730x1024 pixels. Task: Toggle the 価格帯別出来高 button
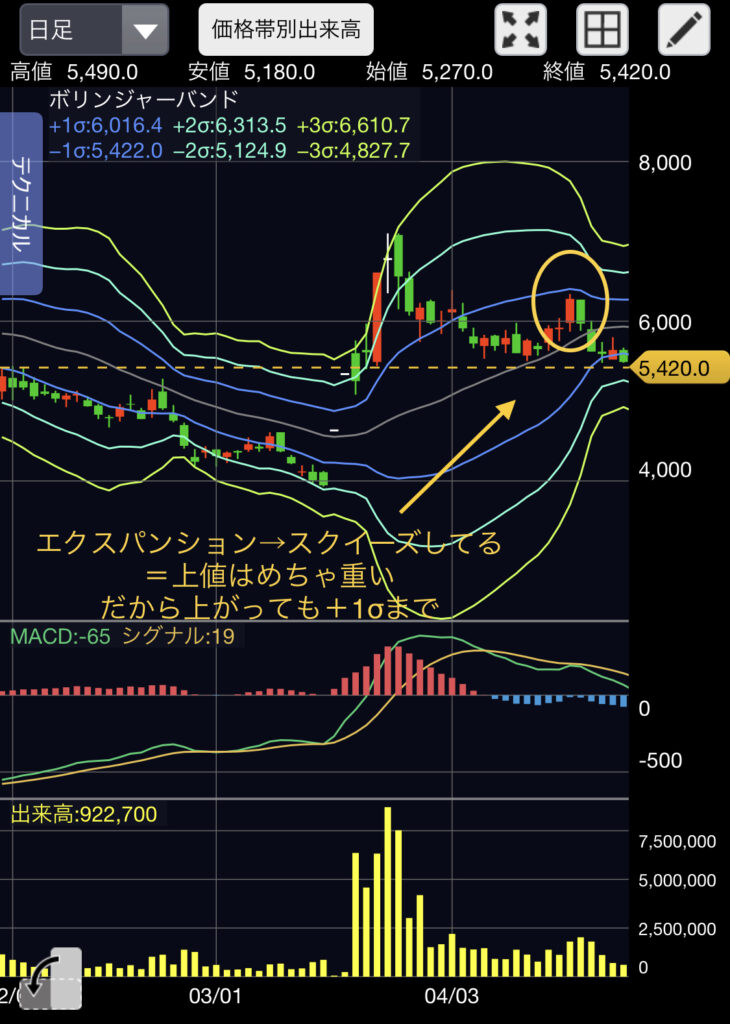286,30
